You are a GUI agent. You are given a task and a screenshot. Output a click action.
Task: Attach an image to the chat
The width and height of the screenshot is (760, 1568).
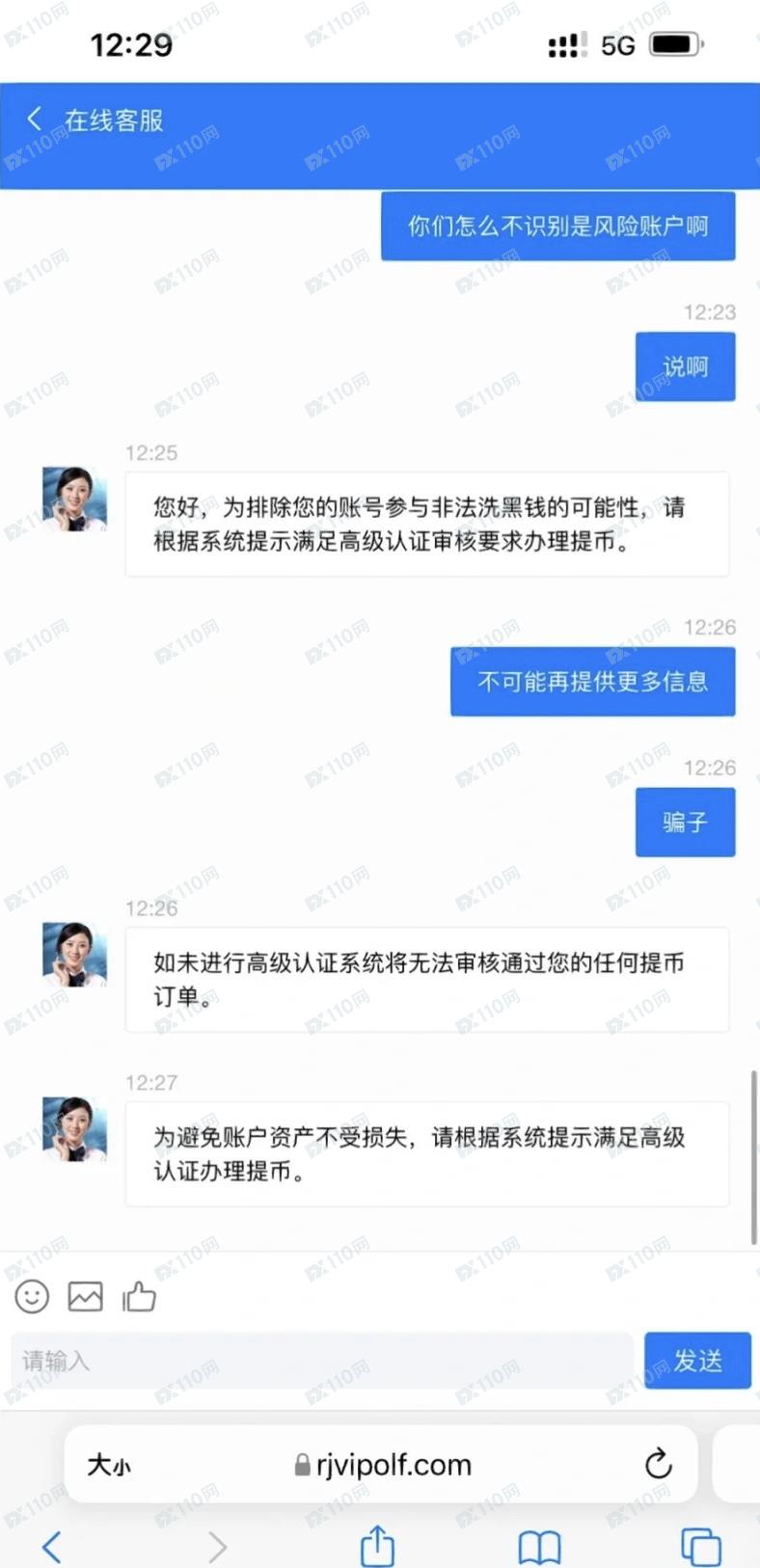click(85, 1296)
